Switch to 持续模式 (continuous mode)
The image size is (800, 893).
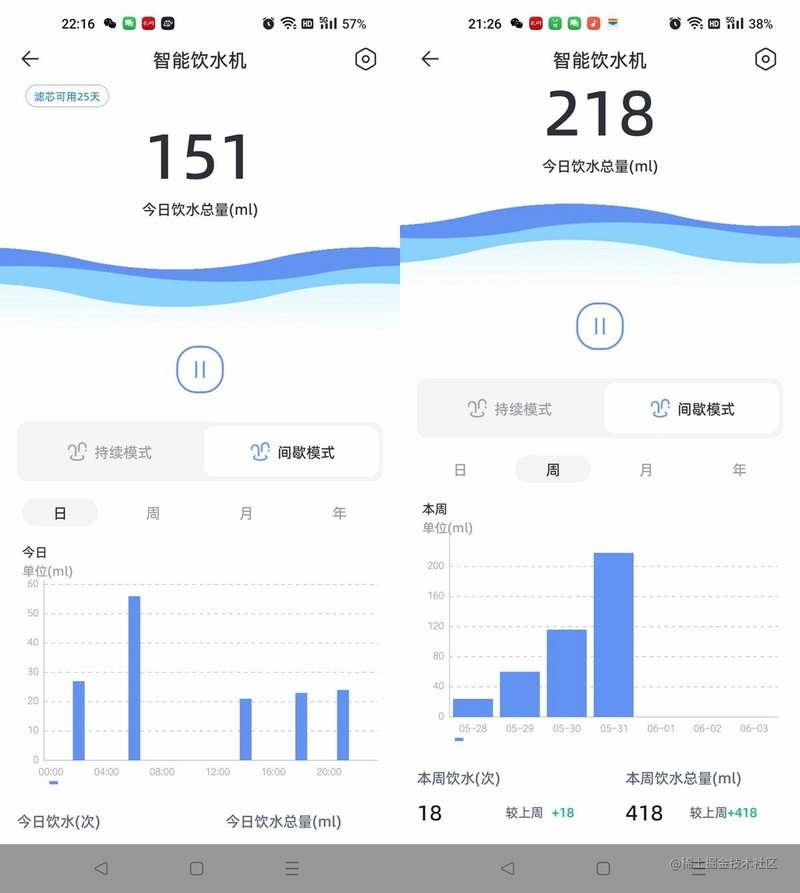[105, 451]
